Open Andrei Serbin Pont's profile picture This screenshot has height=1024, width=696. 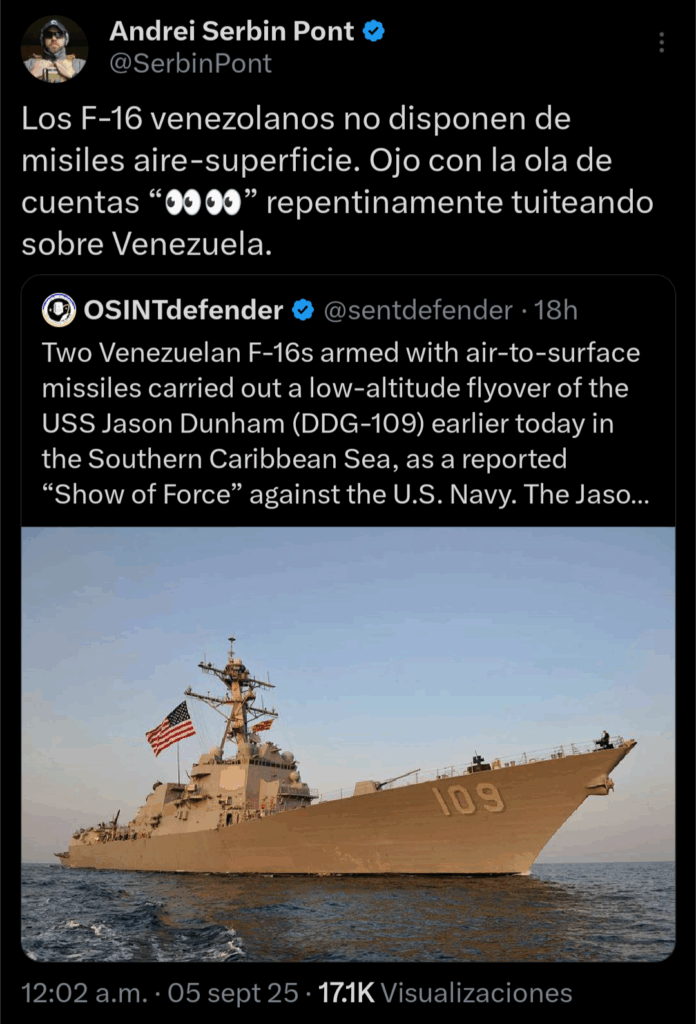(54, 49)
